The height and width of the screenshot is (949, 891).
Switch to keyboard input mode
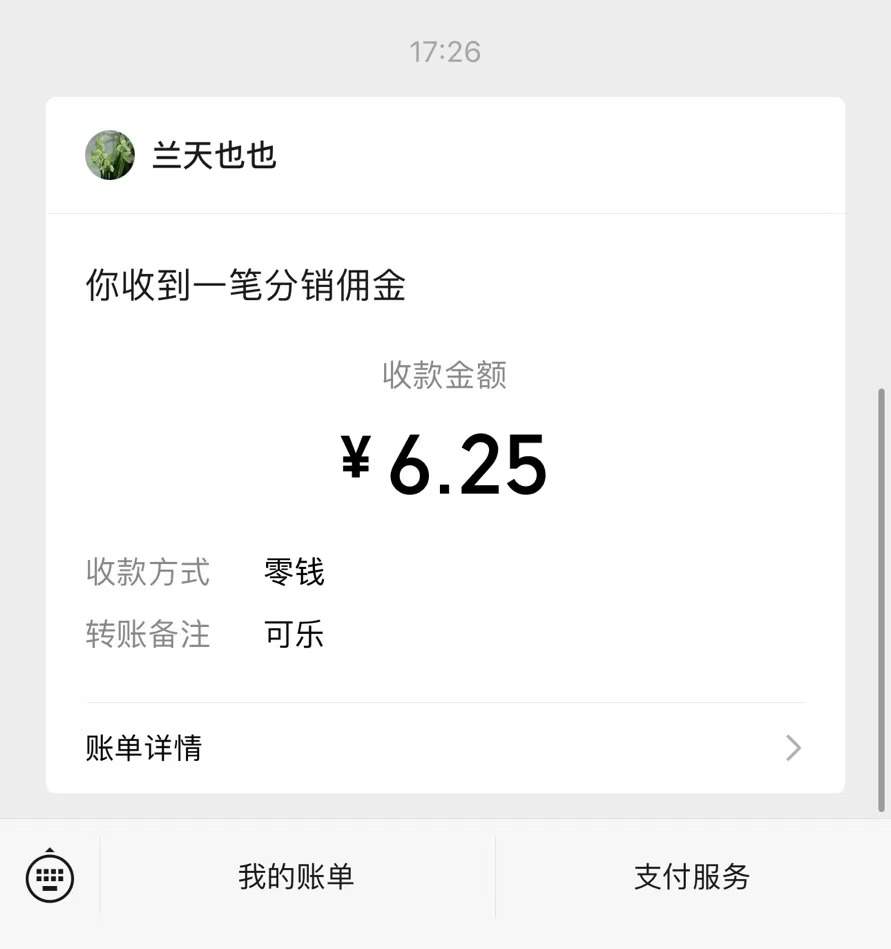(x=49, y=877)
